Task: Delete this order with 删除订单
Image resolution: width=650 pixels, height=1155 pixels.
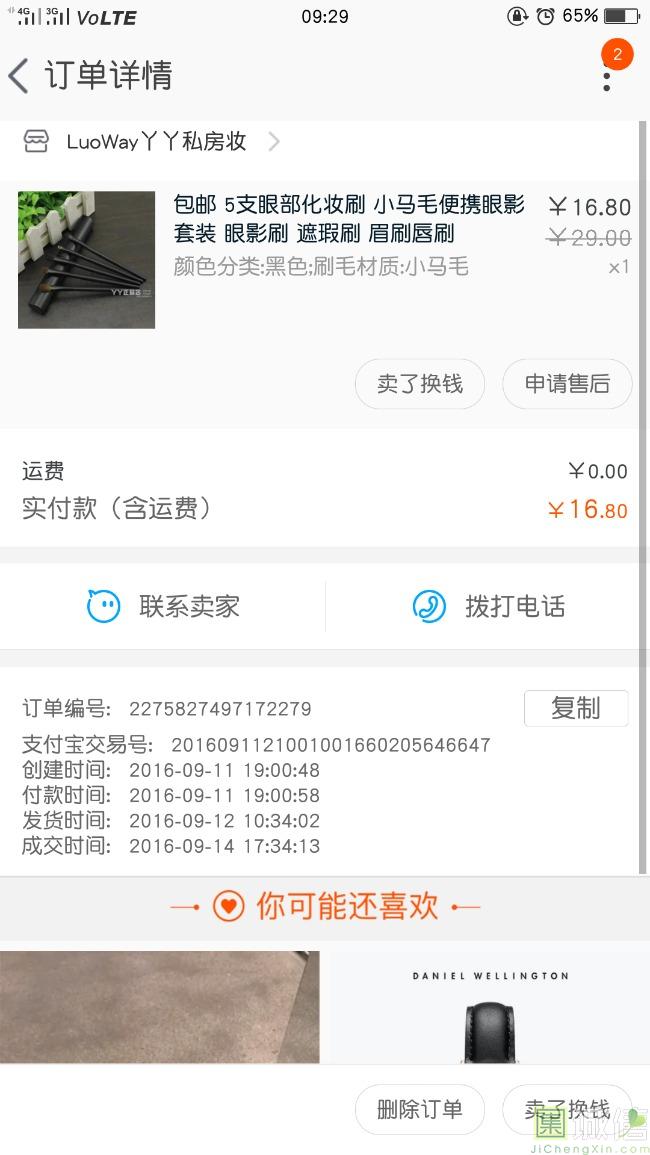Action: pos(420,1109)
